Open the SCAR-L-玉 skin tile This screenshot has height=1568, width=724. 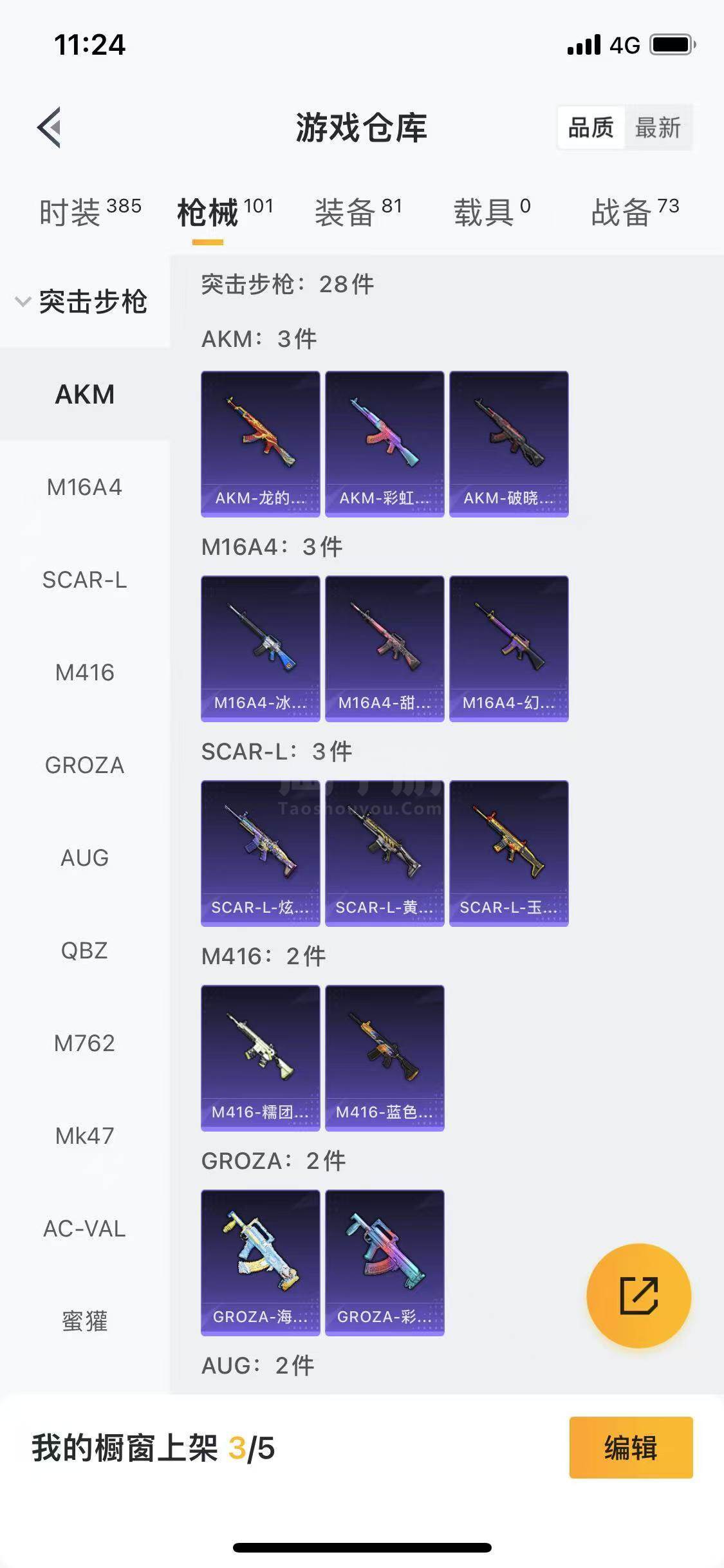(508, 853)
